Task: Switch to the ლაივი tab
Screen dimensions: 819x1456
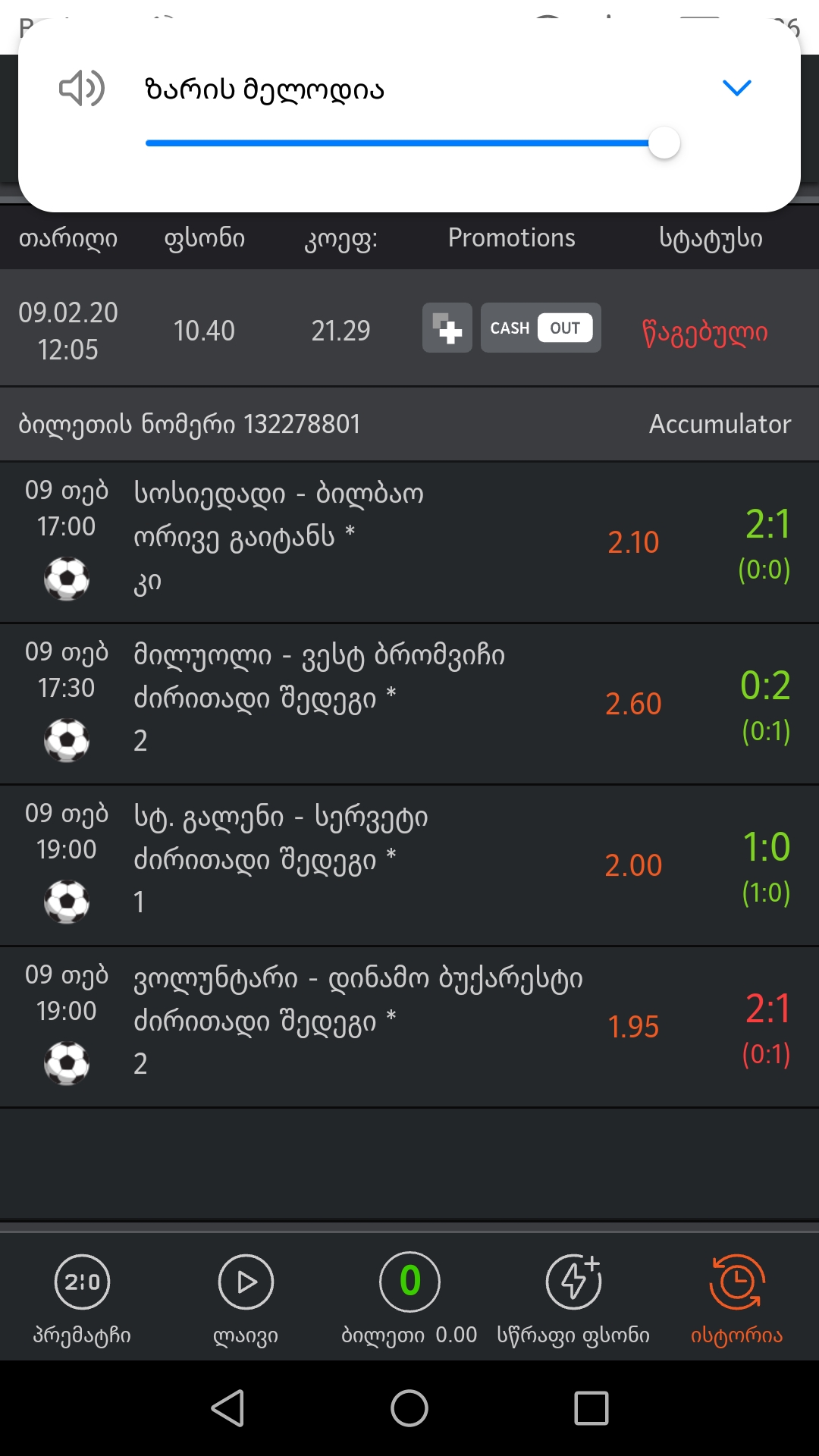Action: click(246, 1298)
